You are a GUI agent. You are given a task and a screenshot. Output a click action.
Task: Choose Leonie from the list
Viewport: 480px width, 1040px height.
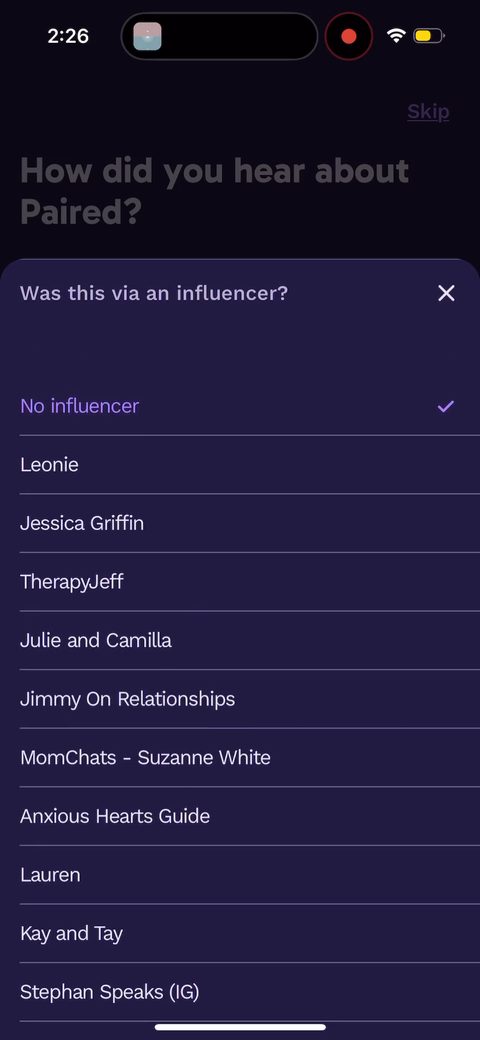click(240, 464)
